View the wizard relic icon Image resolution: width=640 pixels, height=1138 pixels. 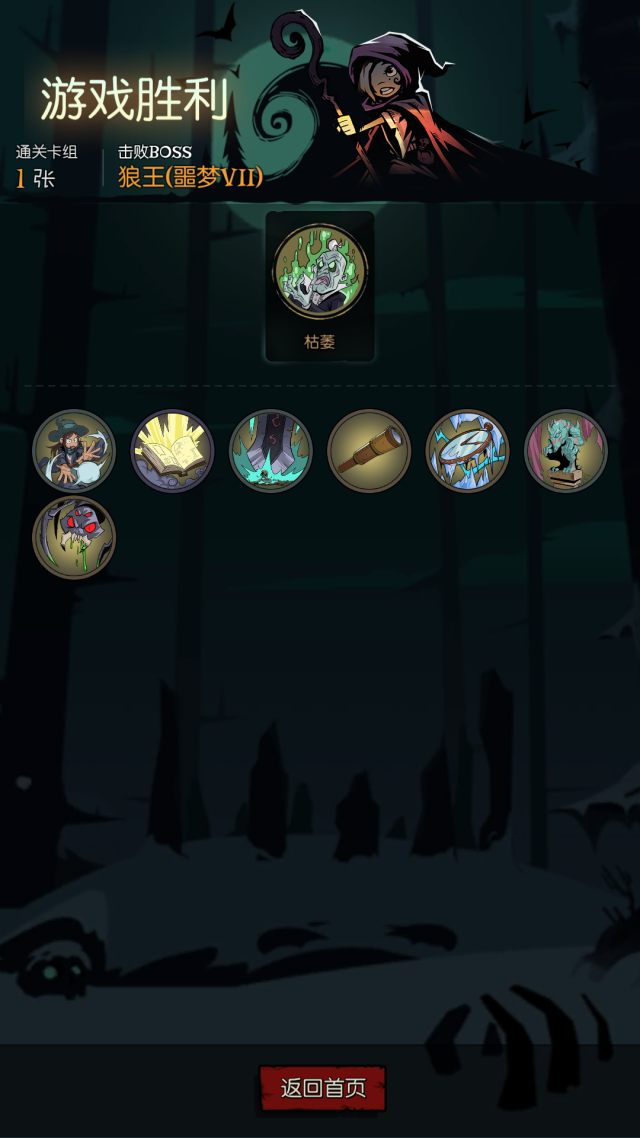[x=74, y=451]
